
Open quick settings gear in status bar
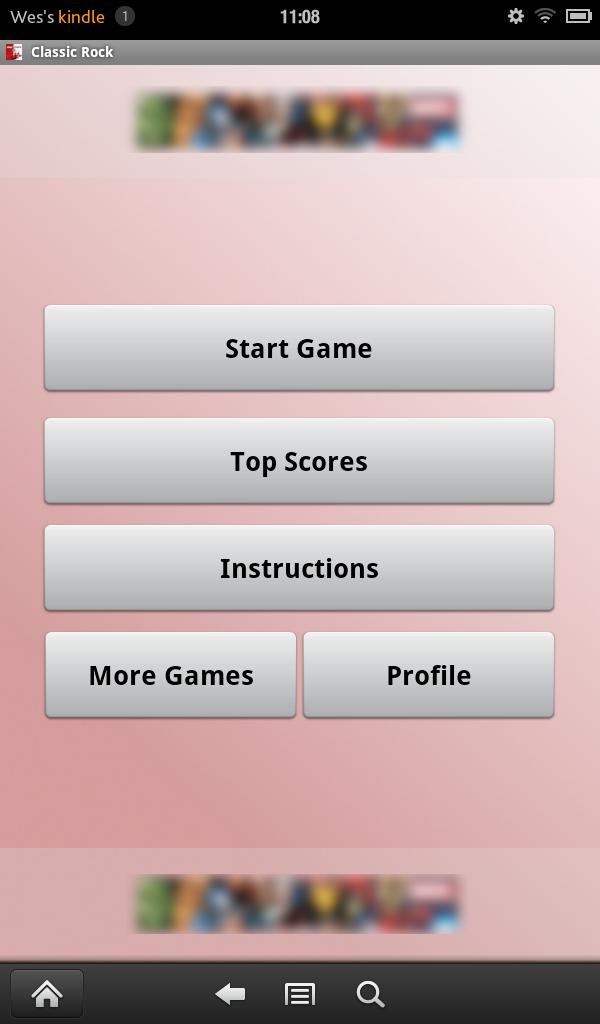tap(516, 16)
